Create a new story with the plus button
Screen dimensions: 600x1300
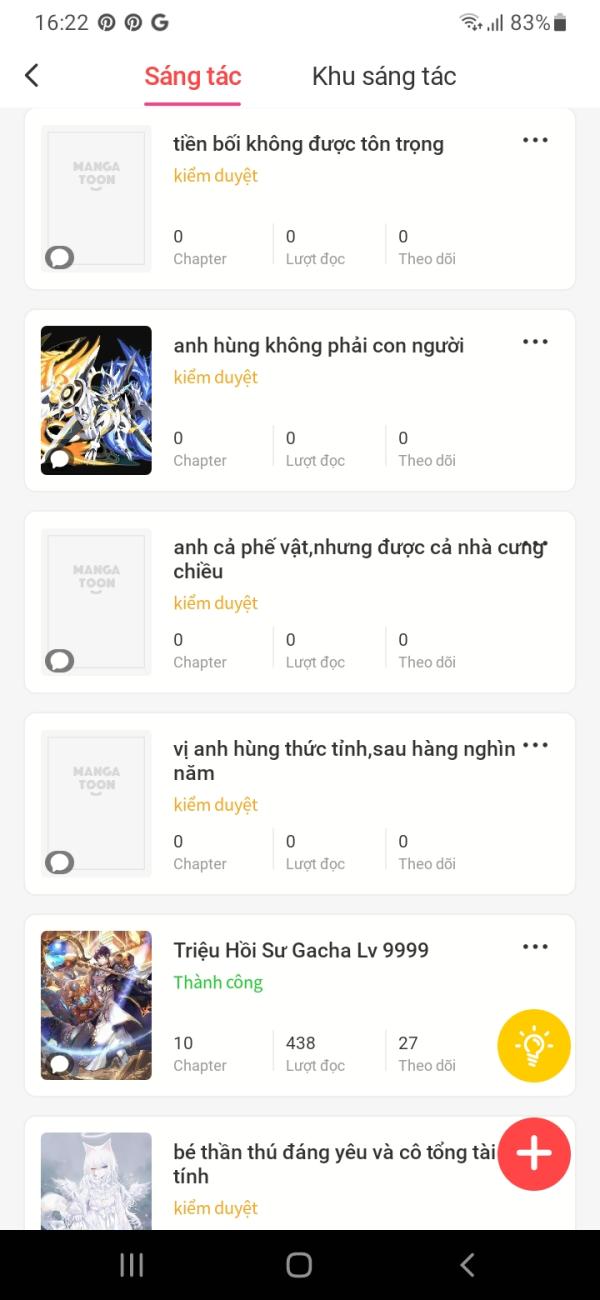point(534,1154)
